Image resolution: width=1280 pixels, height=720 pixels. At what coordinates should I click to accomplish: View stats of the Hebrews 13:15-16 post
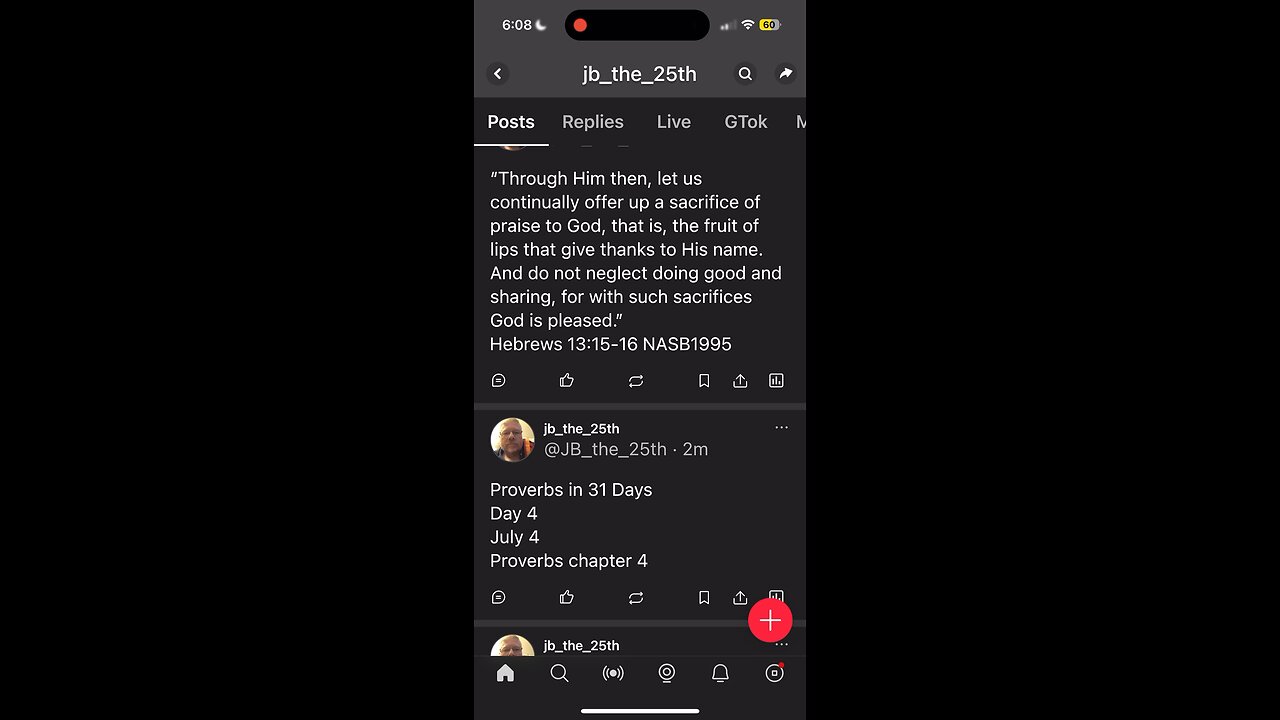pyautogui.click(x=776, y=381)
